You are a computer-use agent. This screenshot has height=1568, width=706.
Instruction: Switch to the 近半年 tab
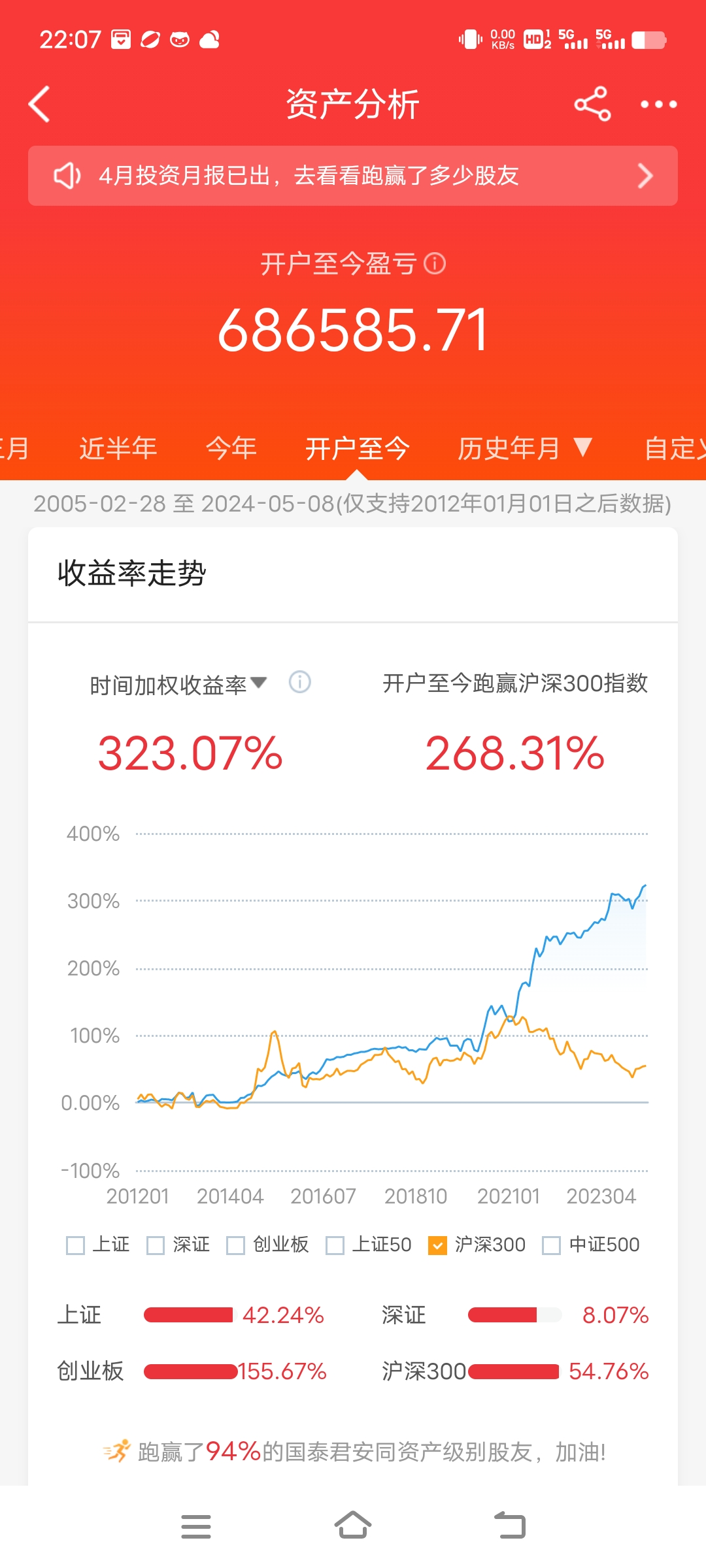pos(118,448)
